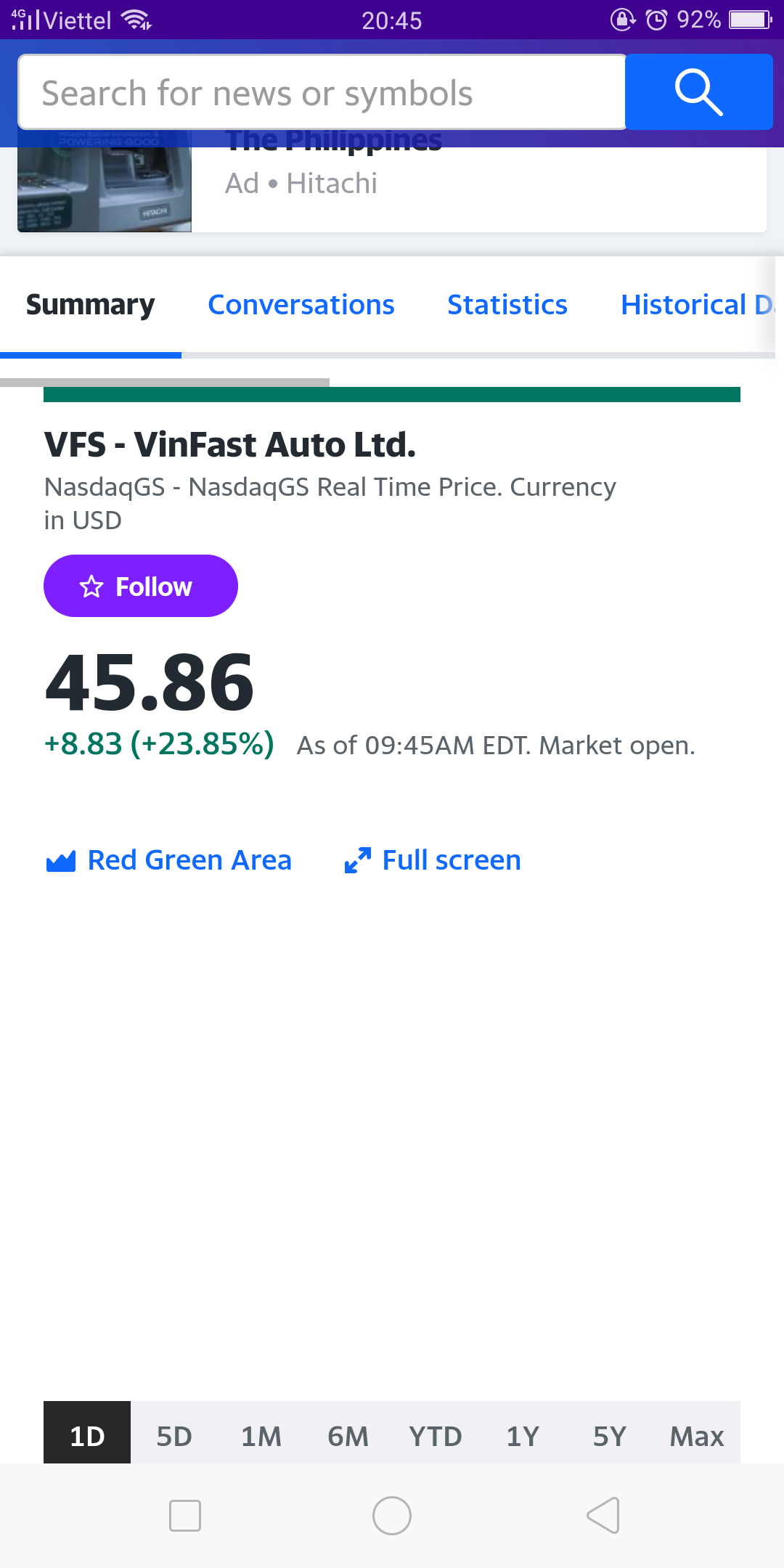The height and width of the screenshot is (1568, 784).
Task: Follow VinFast Auto stock
Action: point(140,586)
